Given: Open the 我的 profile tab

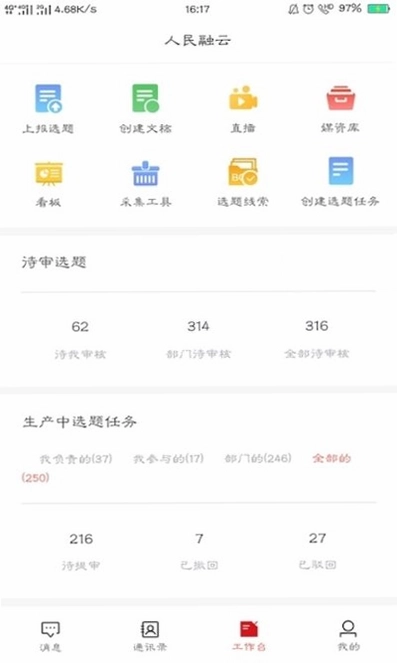Looking at the screenshot, I should click(x=348, y=636).
